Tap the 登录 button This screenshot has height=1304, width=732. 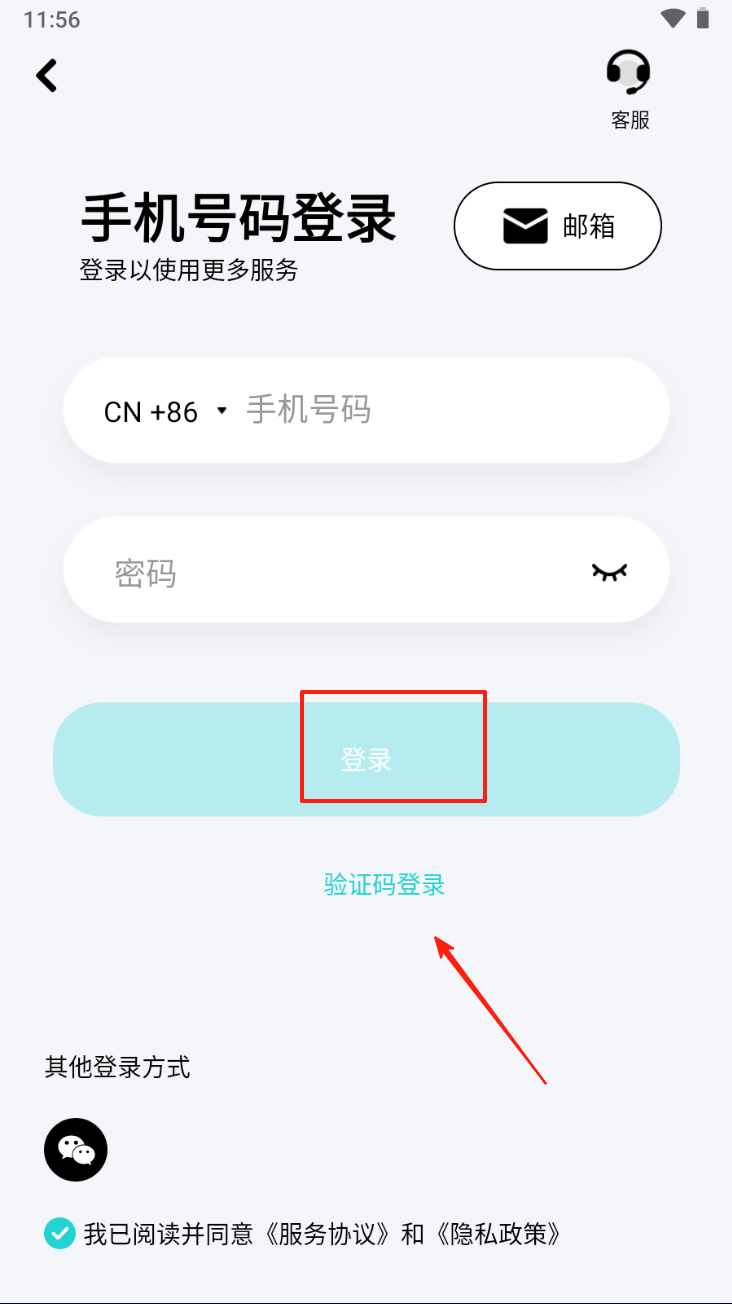click(x=366, y=759)
